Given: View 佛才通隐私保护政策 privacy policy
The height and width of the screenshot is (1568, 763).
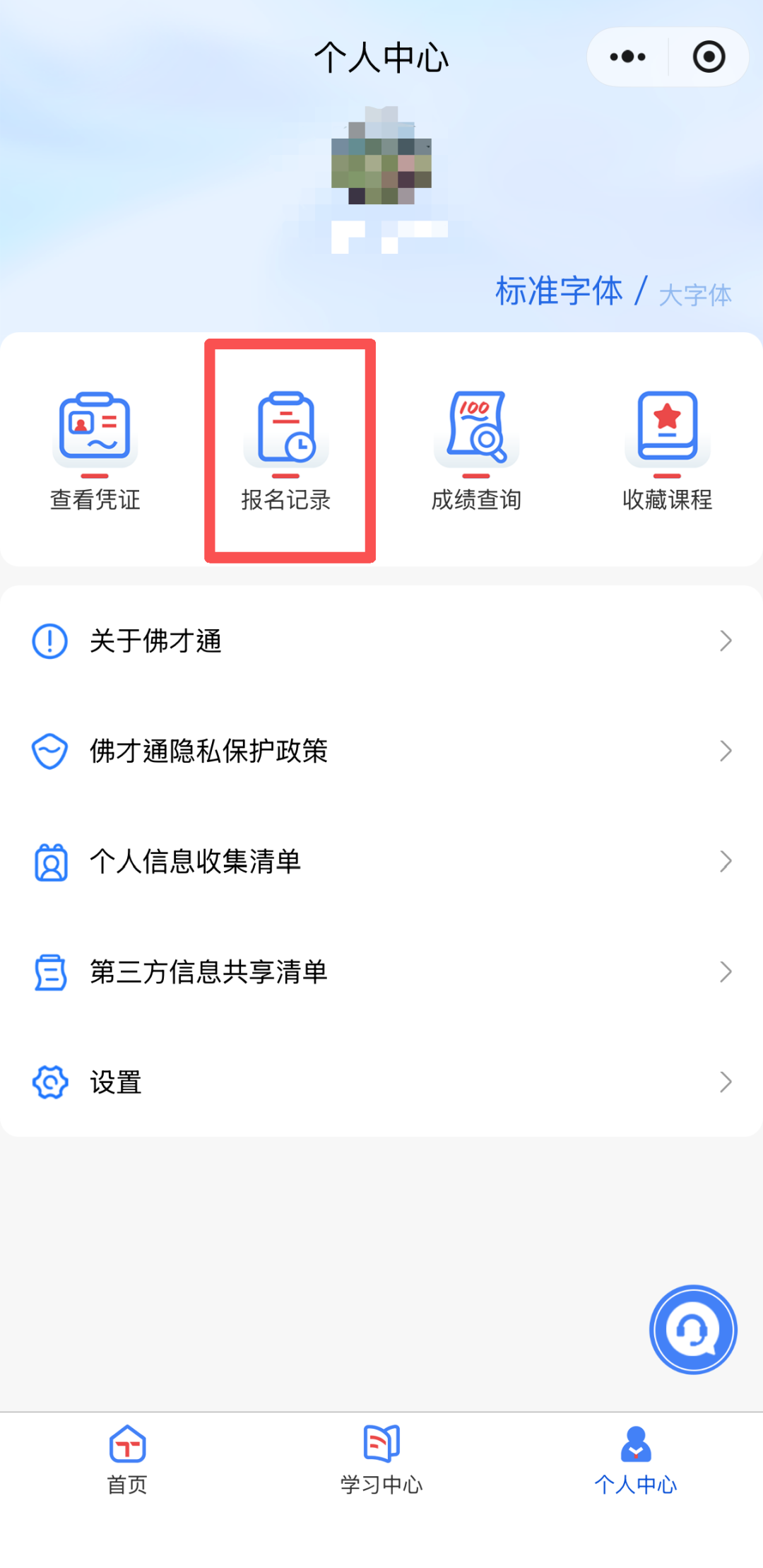Looking at the screenshot, I should 381,751.
